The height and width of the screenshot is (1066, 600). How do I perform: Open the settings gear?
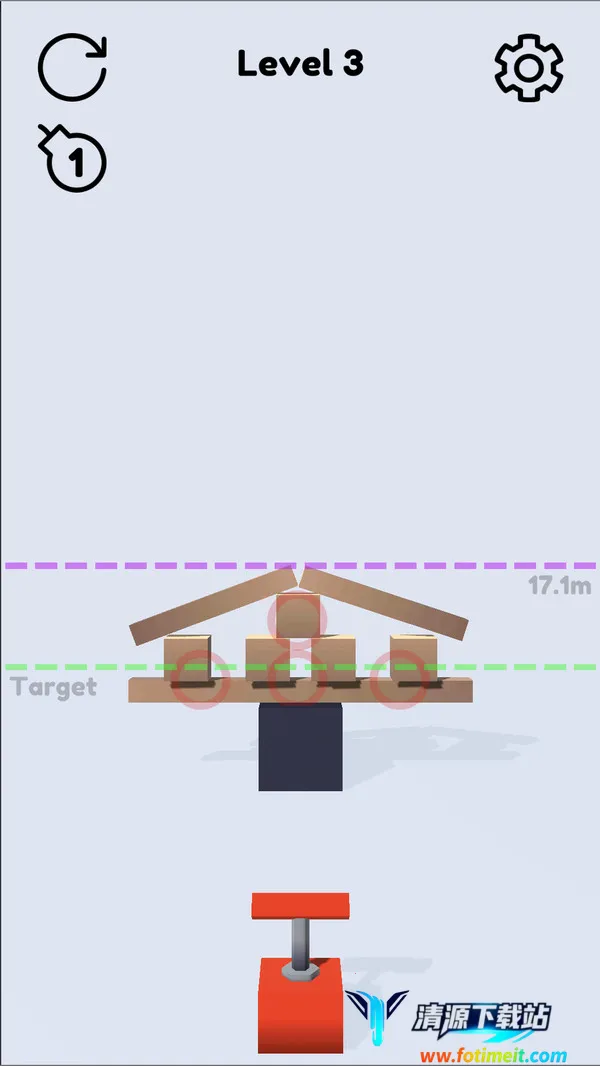coord(529,66)
